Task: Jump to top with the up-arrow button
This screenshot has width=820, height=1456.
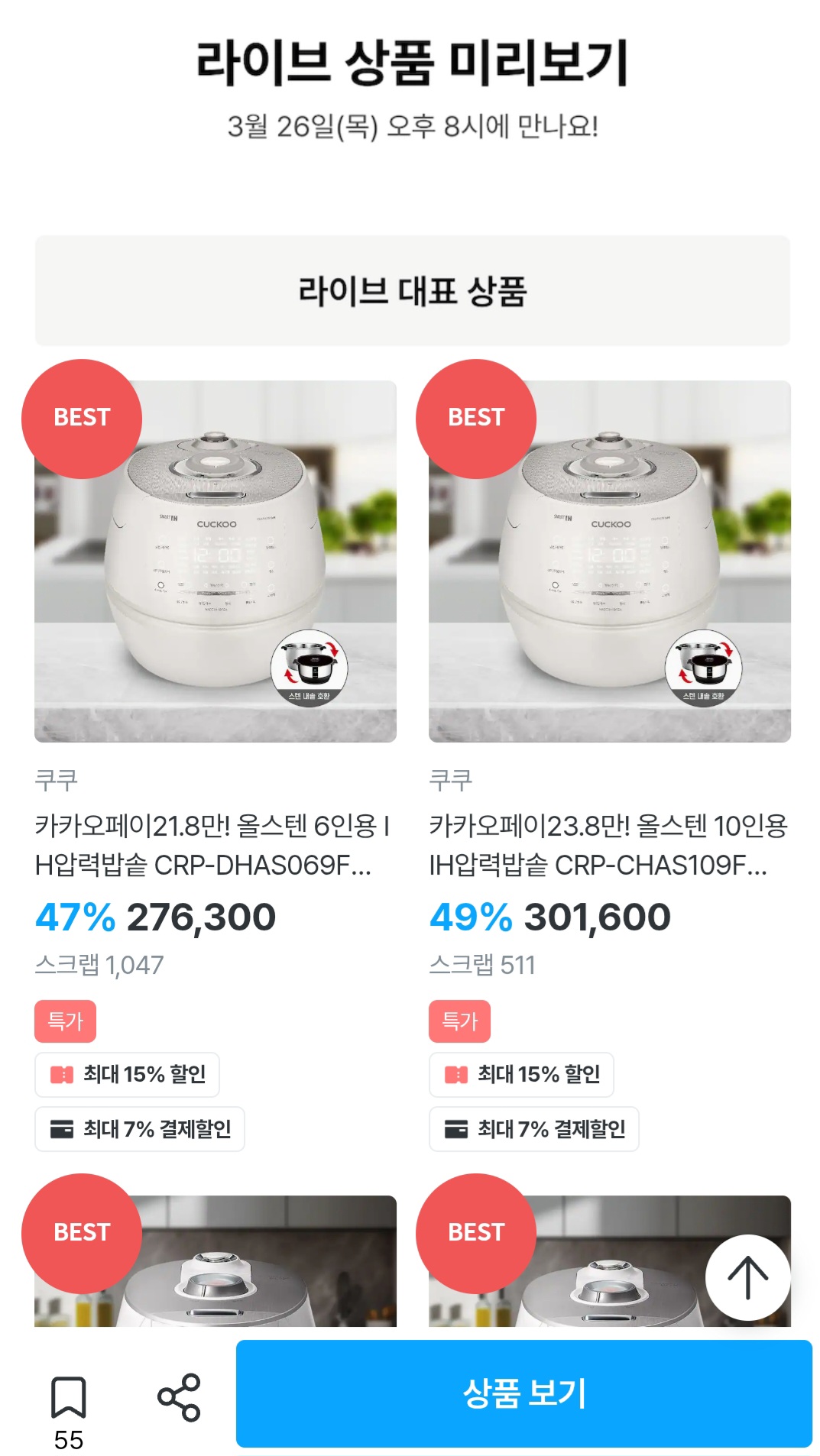Action: [x=747, y=1277]
